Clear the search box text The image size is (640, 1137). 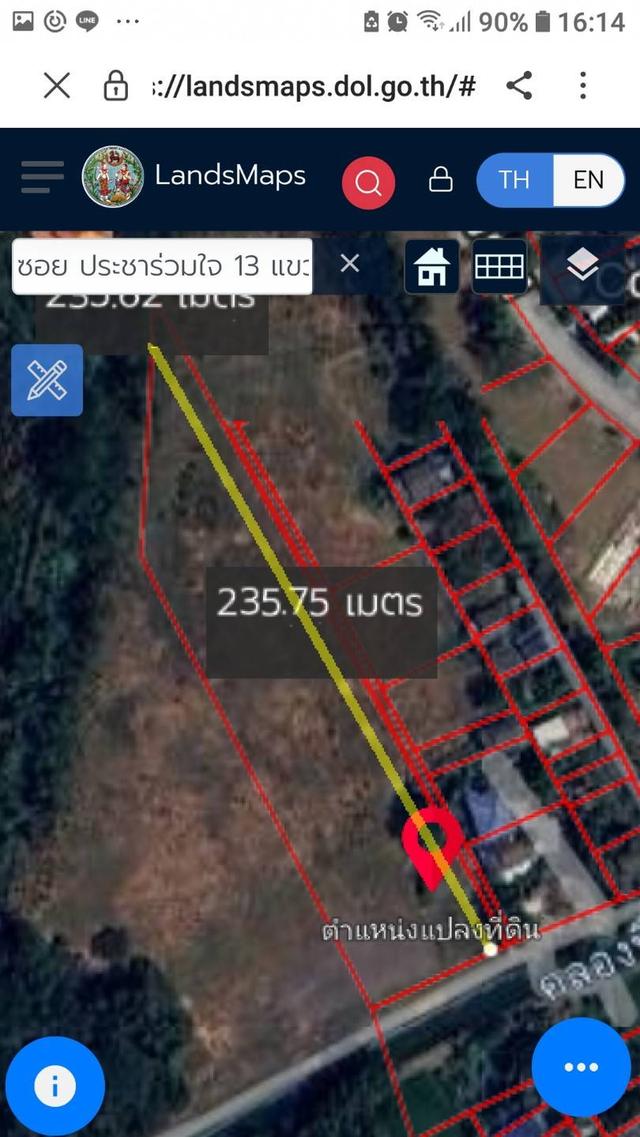click(x=349, y=263)
